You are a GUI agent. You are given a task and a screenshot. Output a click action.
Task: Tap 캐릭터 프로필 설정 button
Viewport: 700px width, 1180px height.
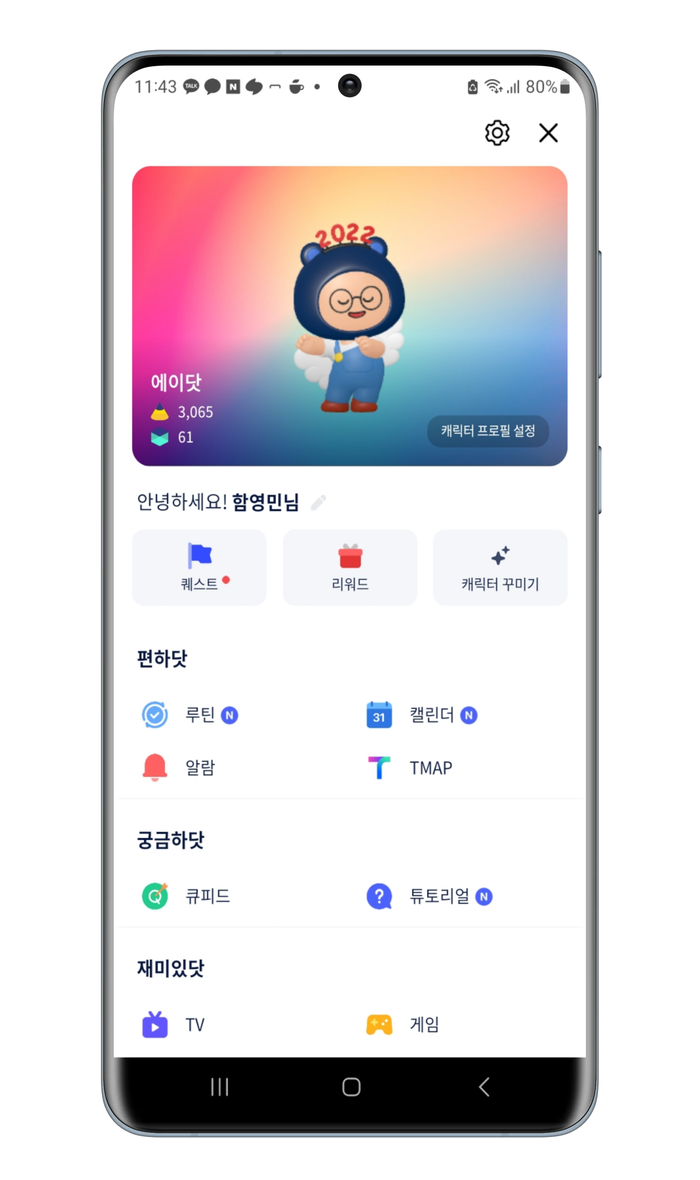[488, 431]
